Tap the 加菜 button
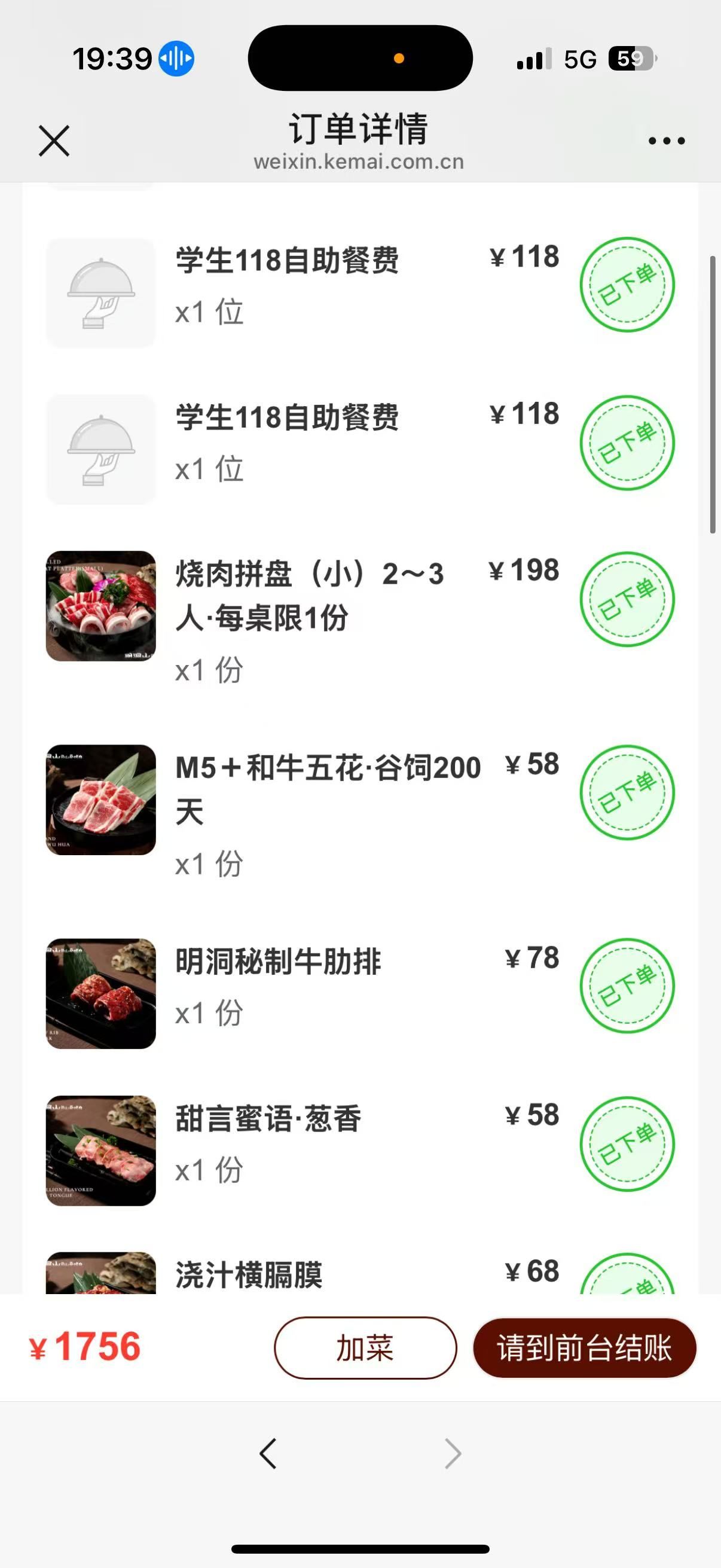This screenshot has width=721, height=1568. 365,1348
